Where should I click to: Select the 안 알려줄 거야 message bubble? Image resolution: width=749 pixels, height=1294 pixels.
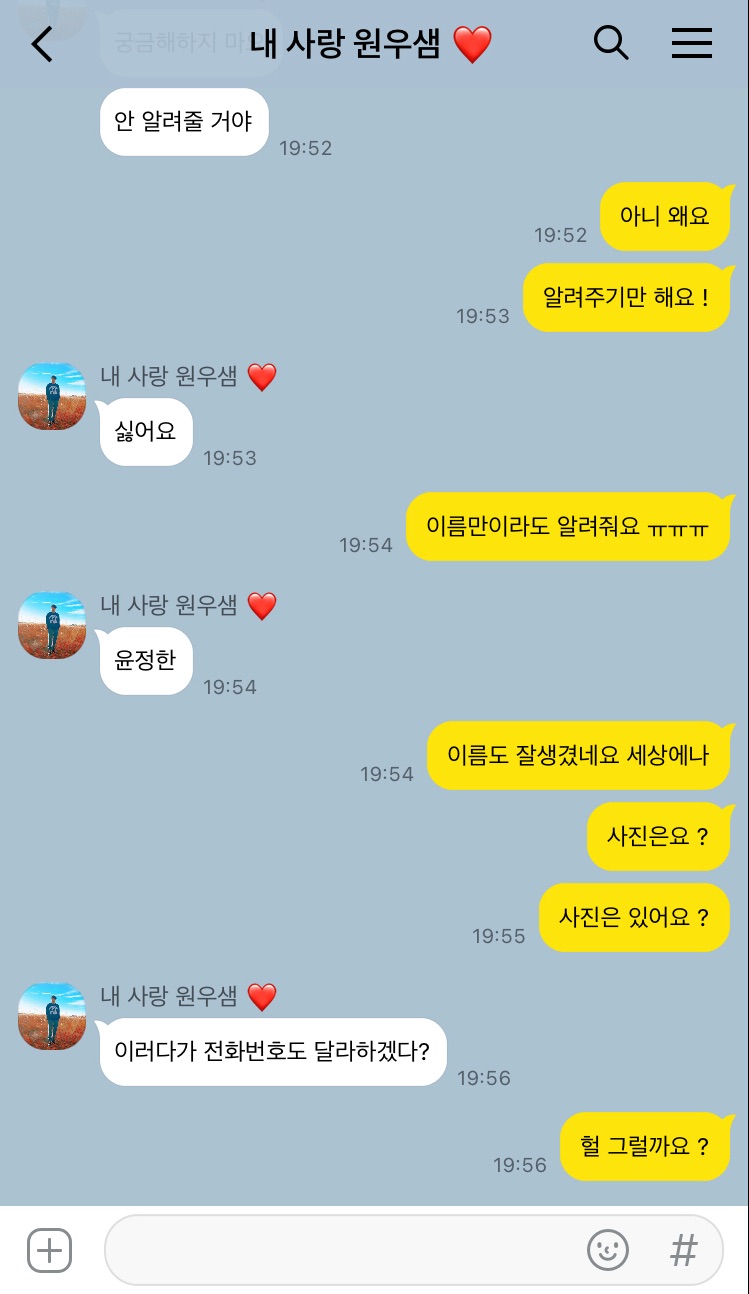tap(184, 121)
